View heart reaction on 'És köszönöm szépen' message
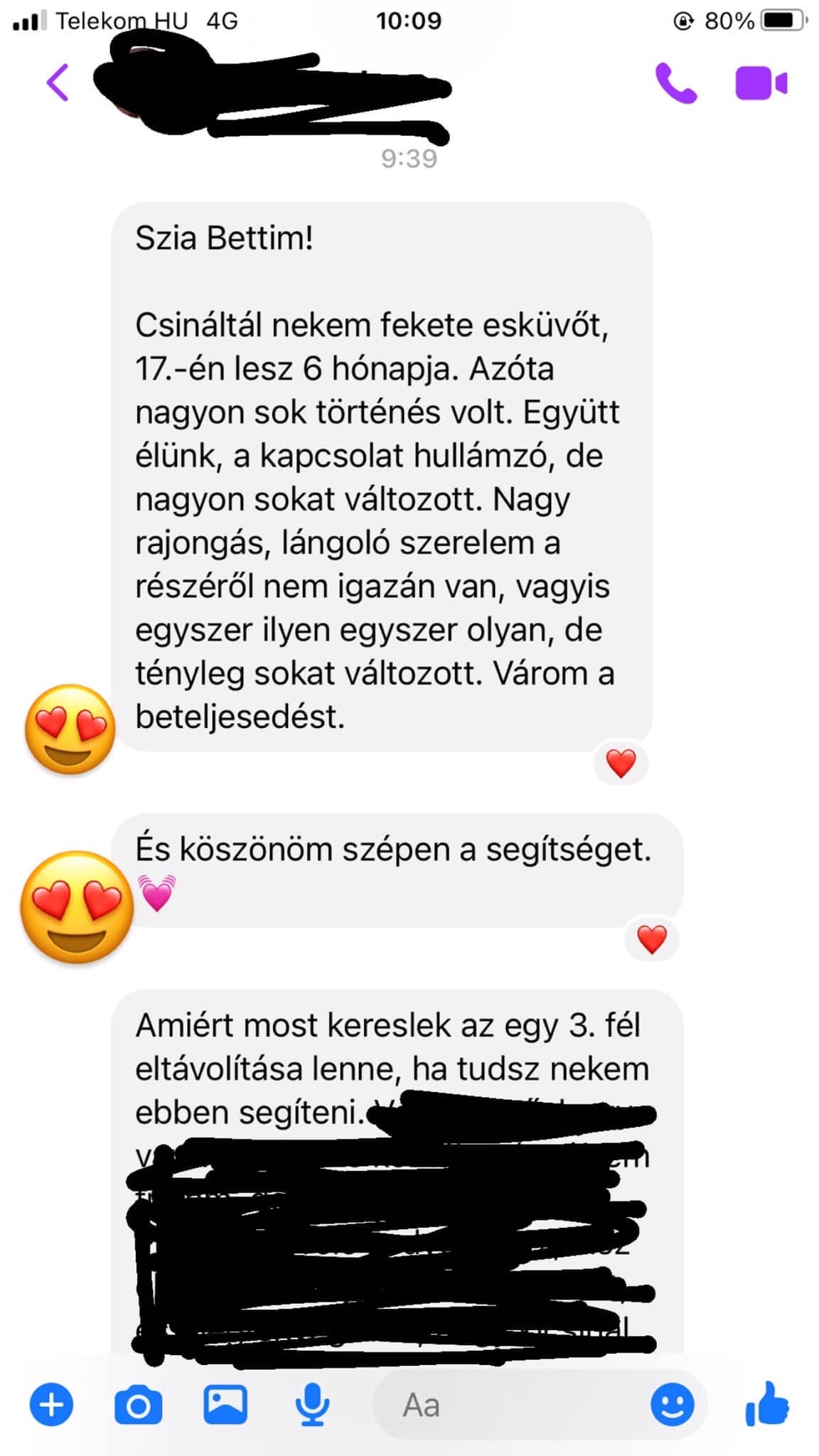This screenshot has height=1456, width=819. 651,939
